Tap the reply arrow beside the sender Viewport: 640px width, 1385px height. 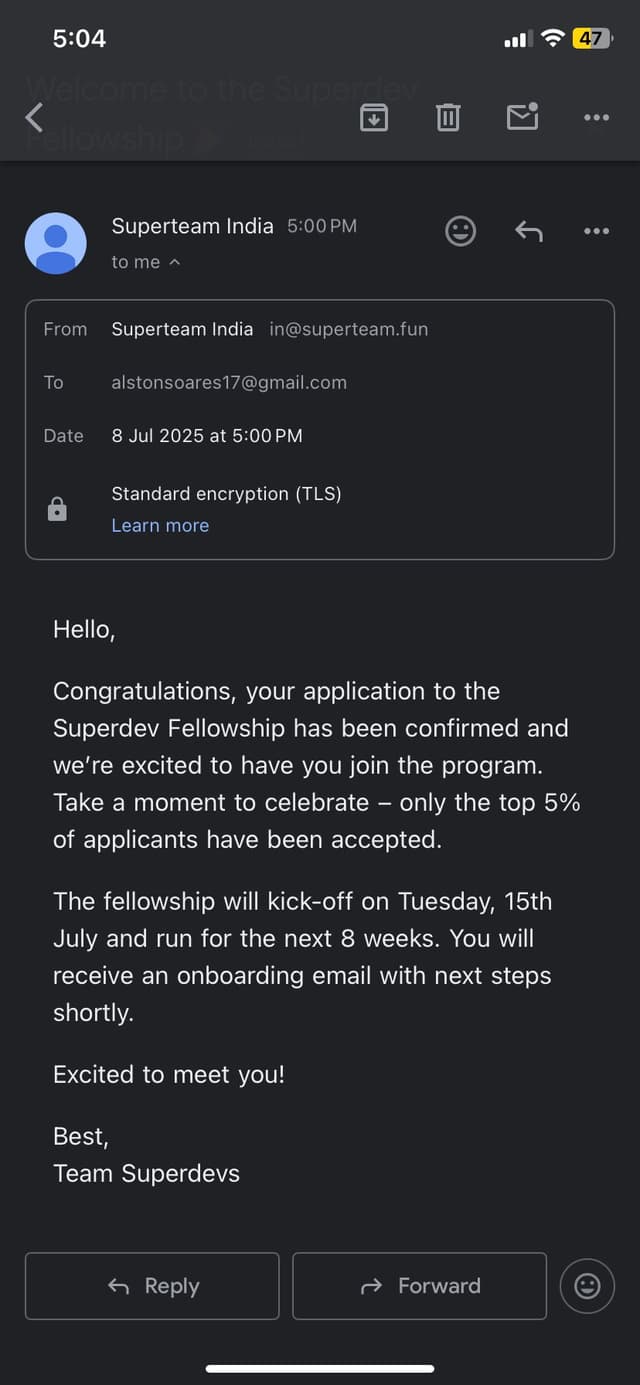click(x=529, y=231)
